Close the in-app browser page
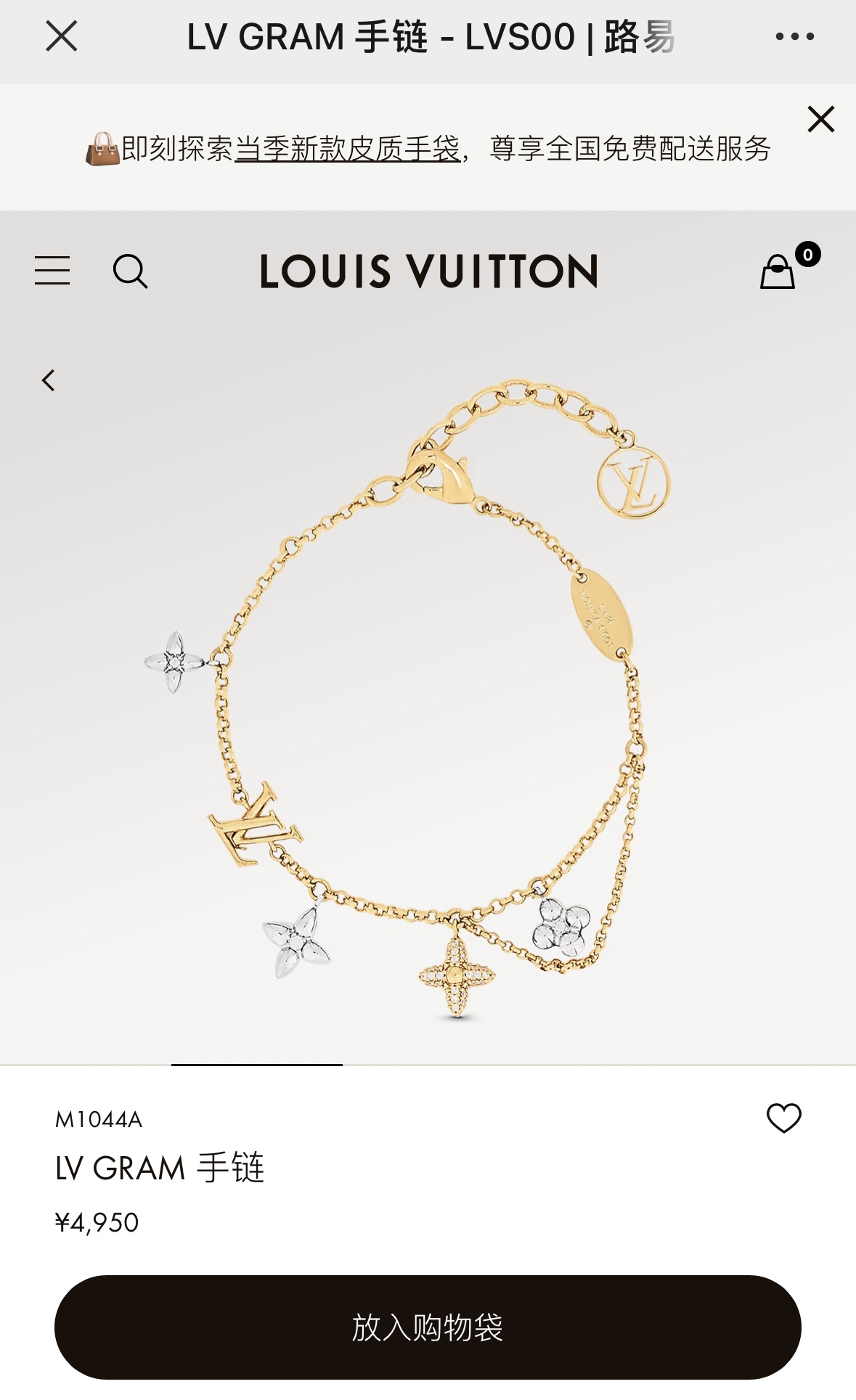The image size is (856, 1400). click(x=61, y=36)
